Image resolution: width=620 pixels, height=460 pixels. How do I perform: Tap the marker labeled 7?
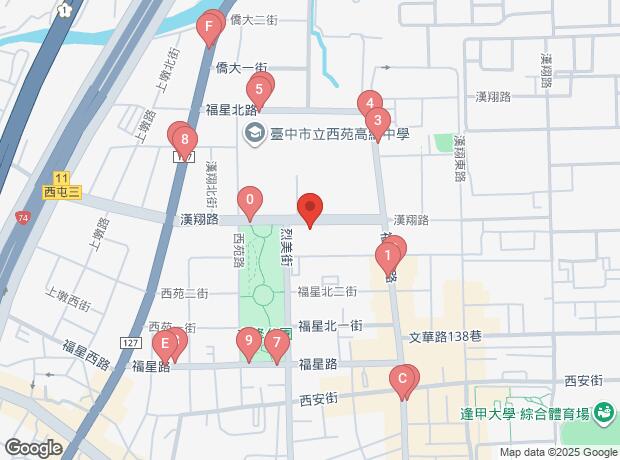pos(276,344)
